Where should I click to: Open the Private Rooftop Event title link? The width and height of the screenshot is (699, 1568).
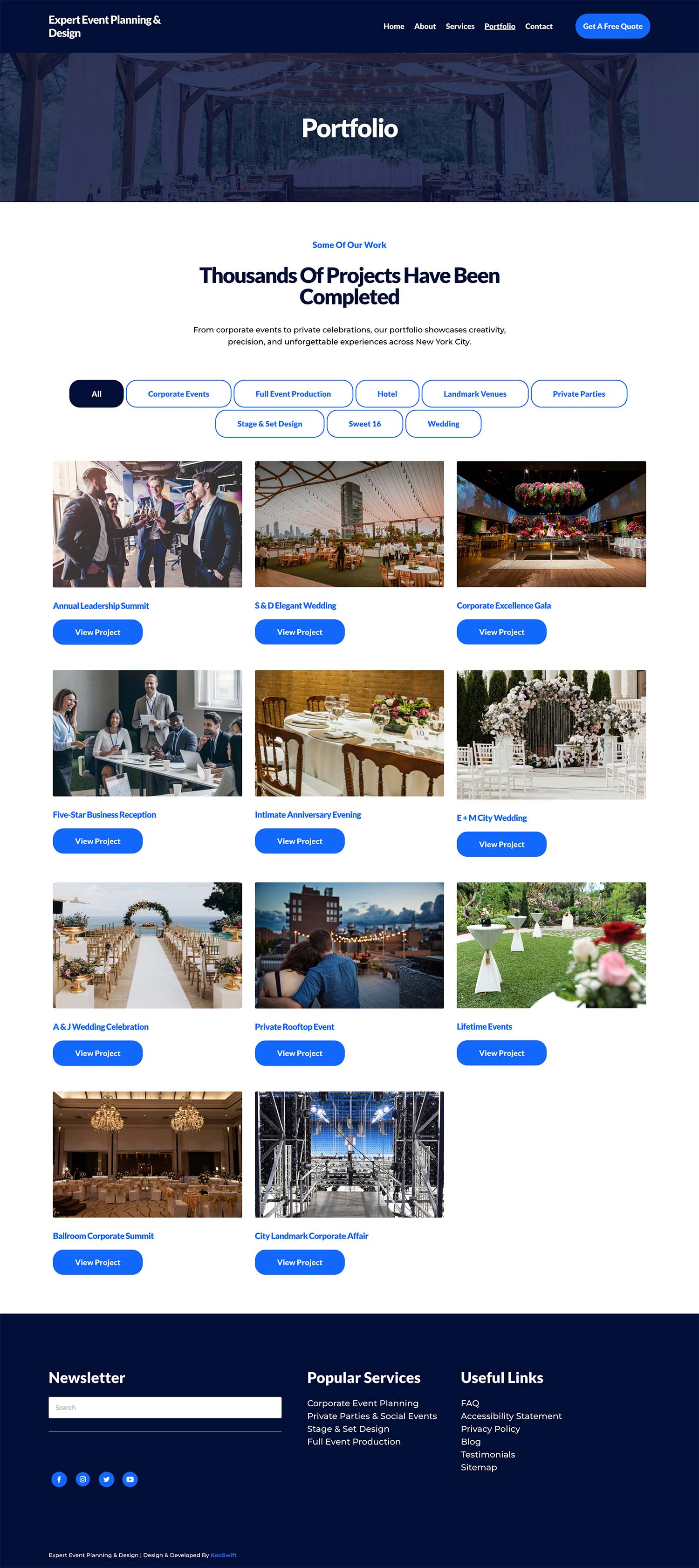[295, 1026]
